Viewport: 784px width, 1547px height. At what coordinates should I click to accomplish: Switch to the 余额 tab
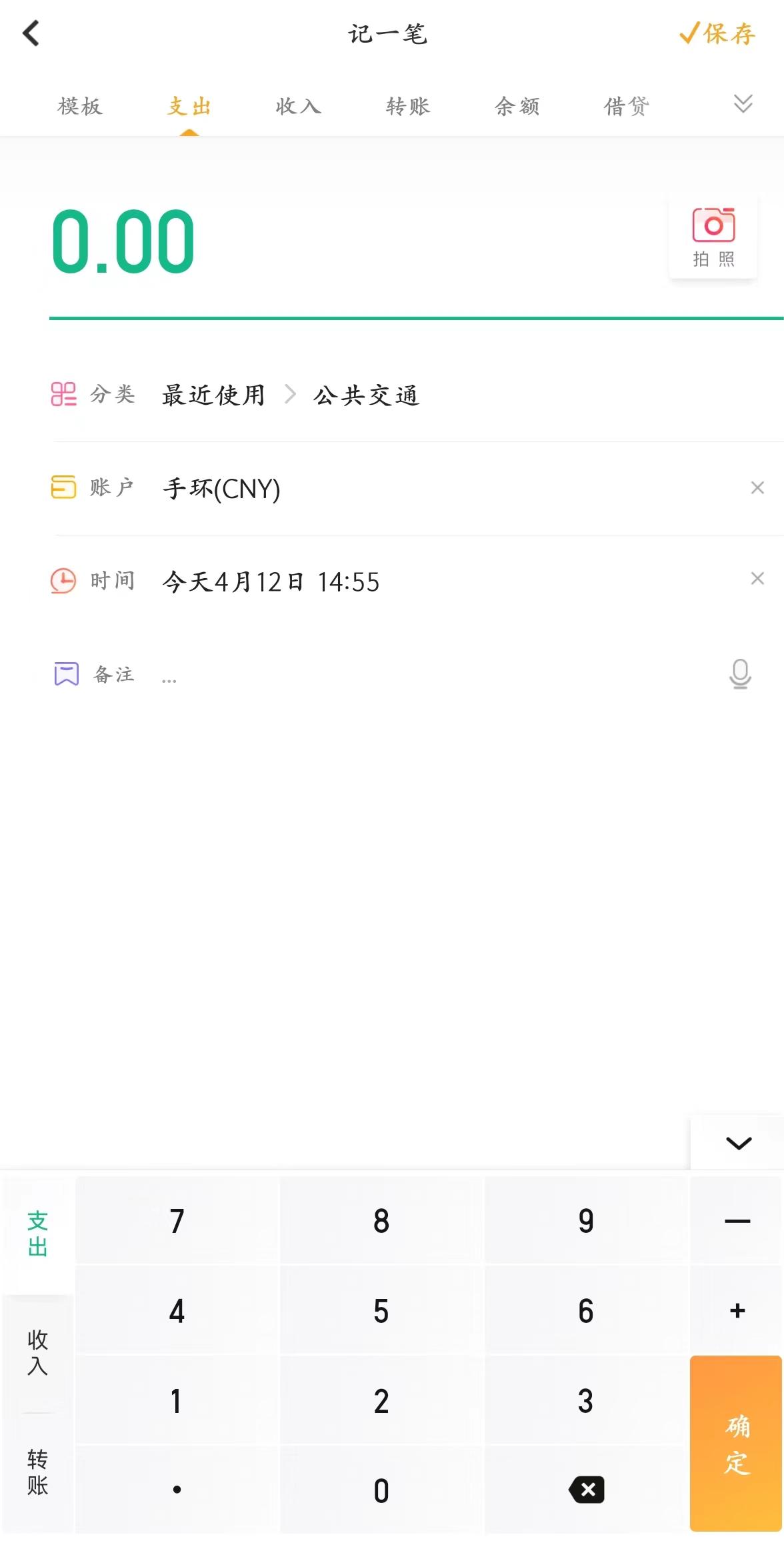519,105
